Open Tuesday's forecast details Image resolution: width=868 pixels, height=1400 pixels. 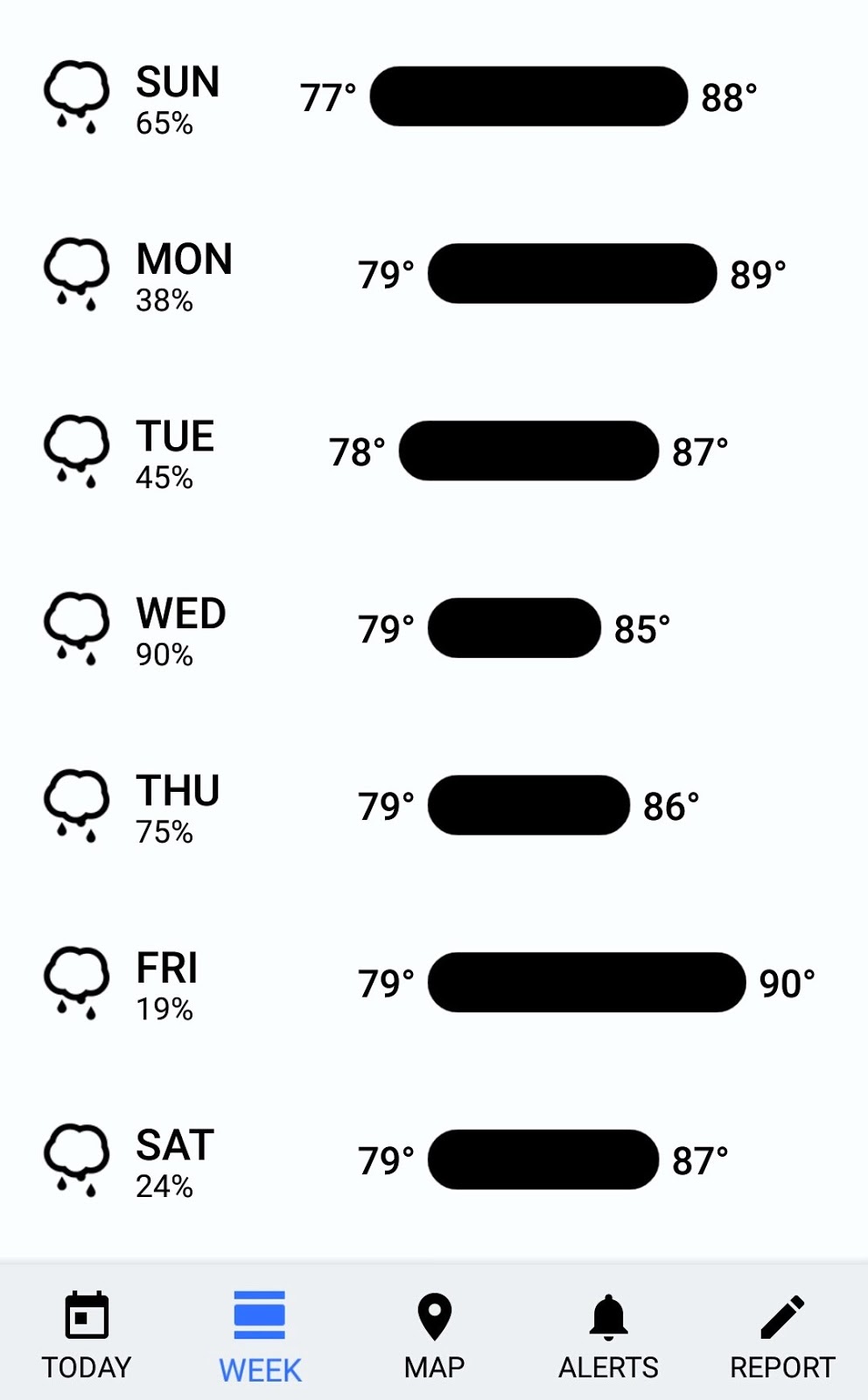click(x=434, y=451)
